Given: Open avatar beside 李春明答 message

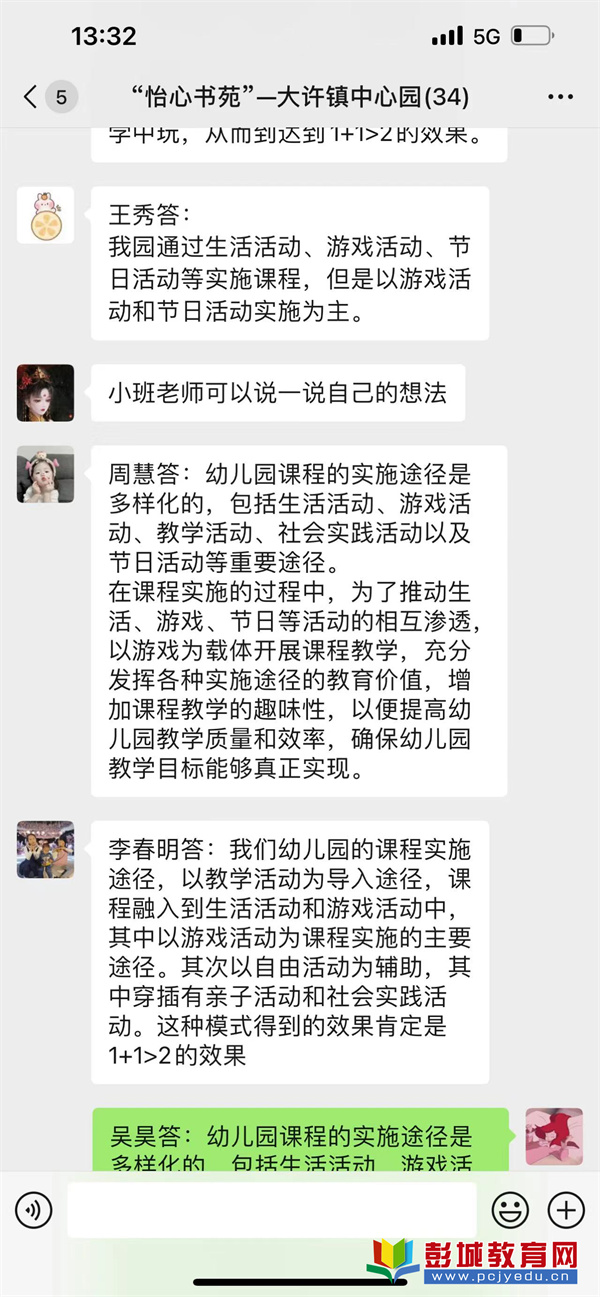Looking at the screenshot, I should 46,849.
